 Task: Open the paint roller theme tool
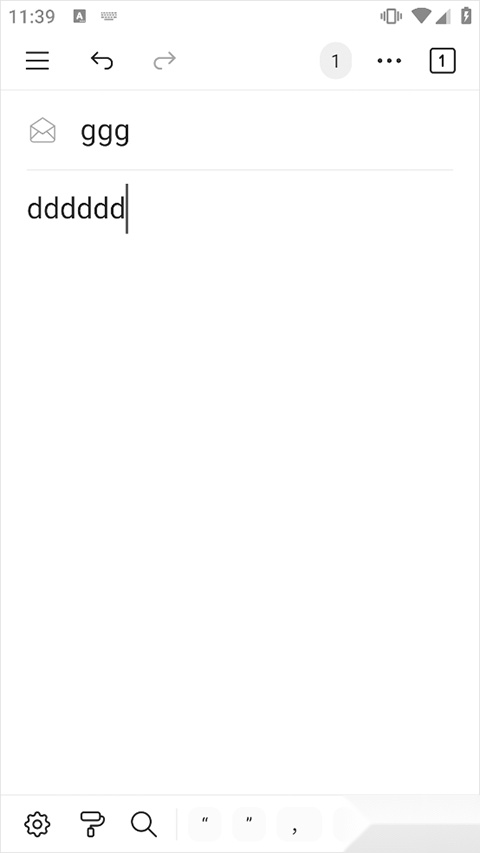coord(92,824)
